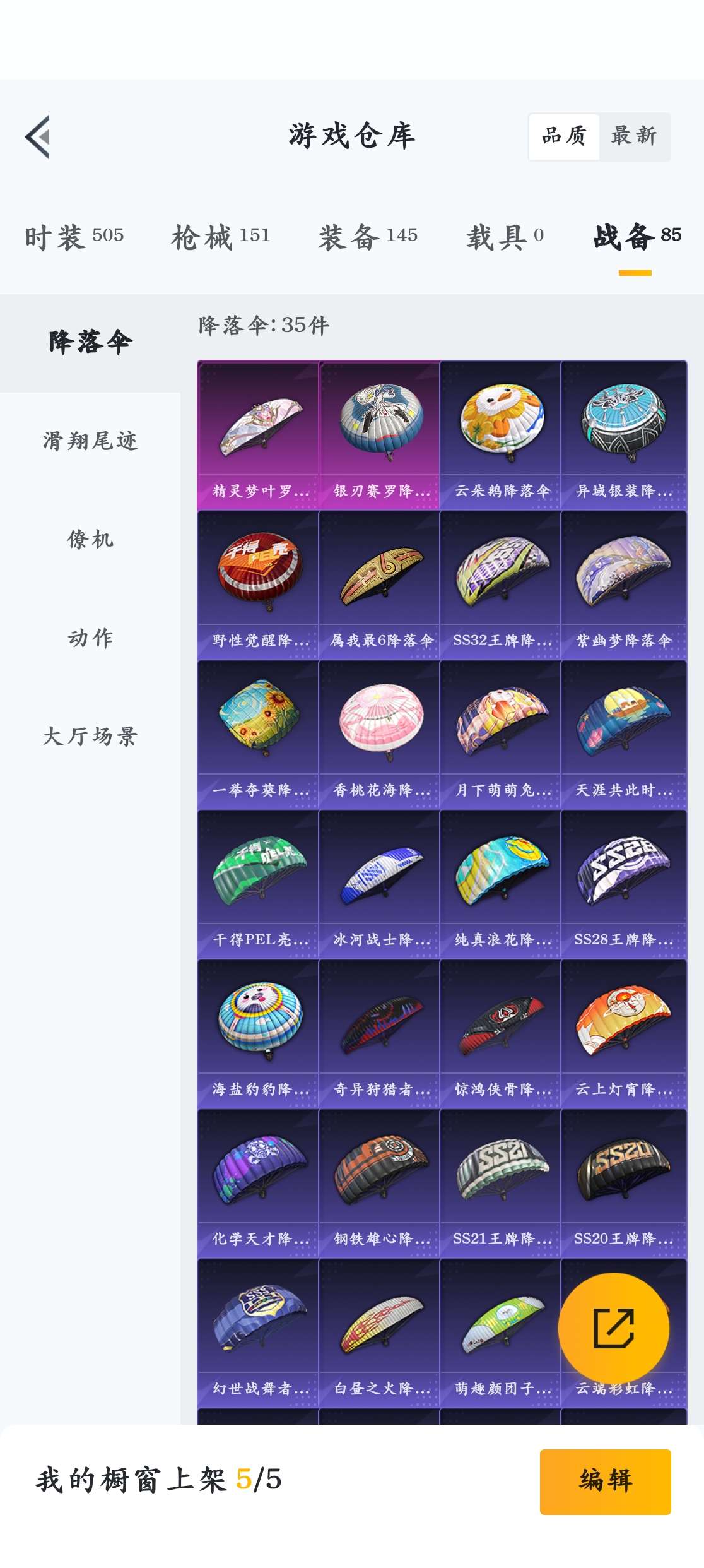Image resolution: width=704 pixels, height=1568 pixels.
Task: Select the 滑翔尾迹 category
Action: (x=90, y=441)
